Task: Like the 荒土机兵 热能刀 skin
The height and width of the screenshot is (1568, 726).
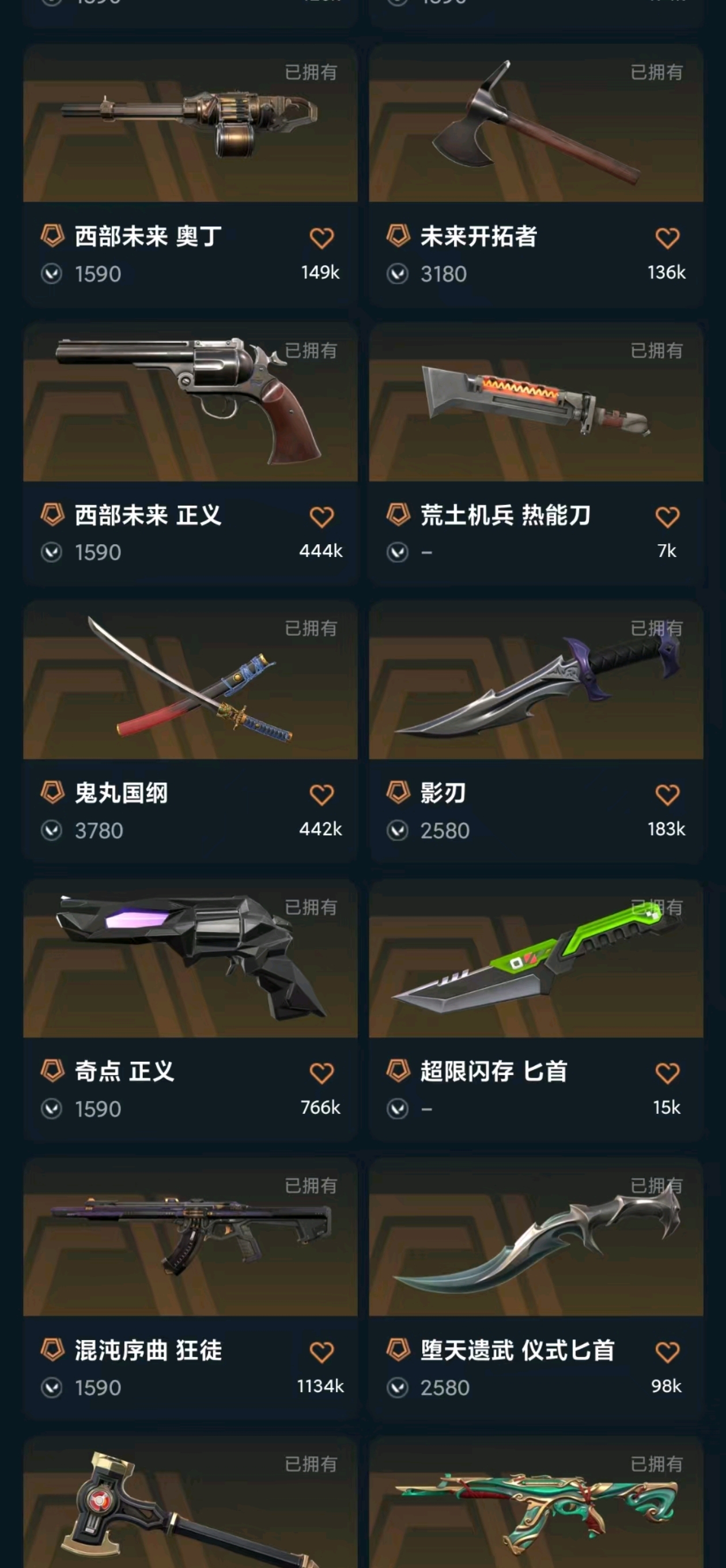Action: [667, 517]
